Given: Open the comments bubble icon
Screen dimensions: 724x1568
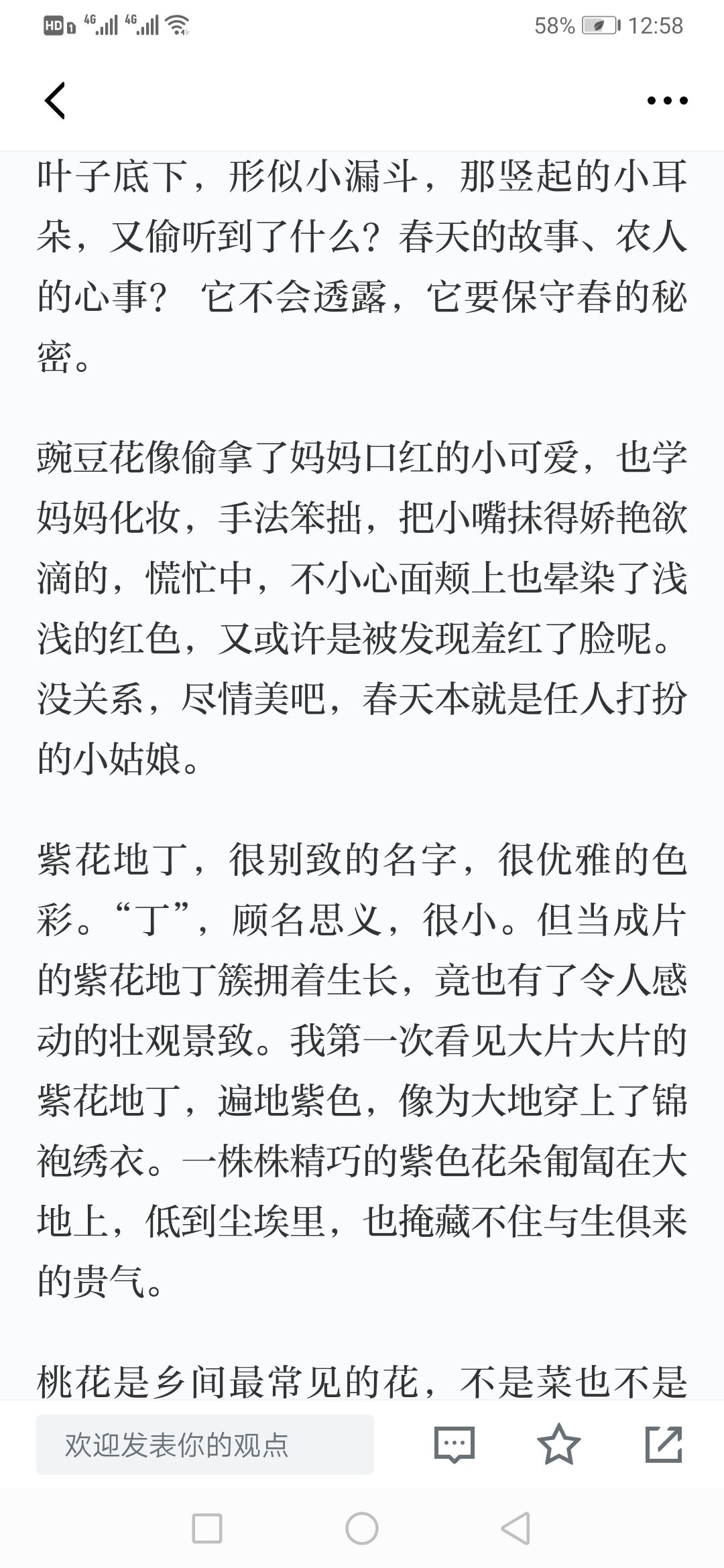Looking at the screenshot, I should pos(455,1445).
